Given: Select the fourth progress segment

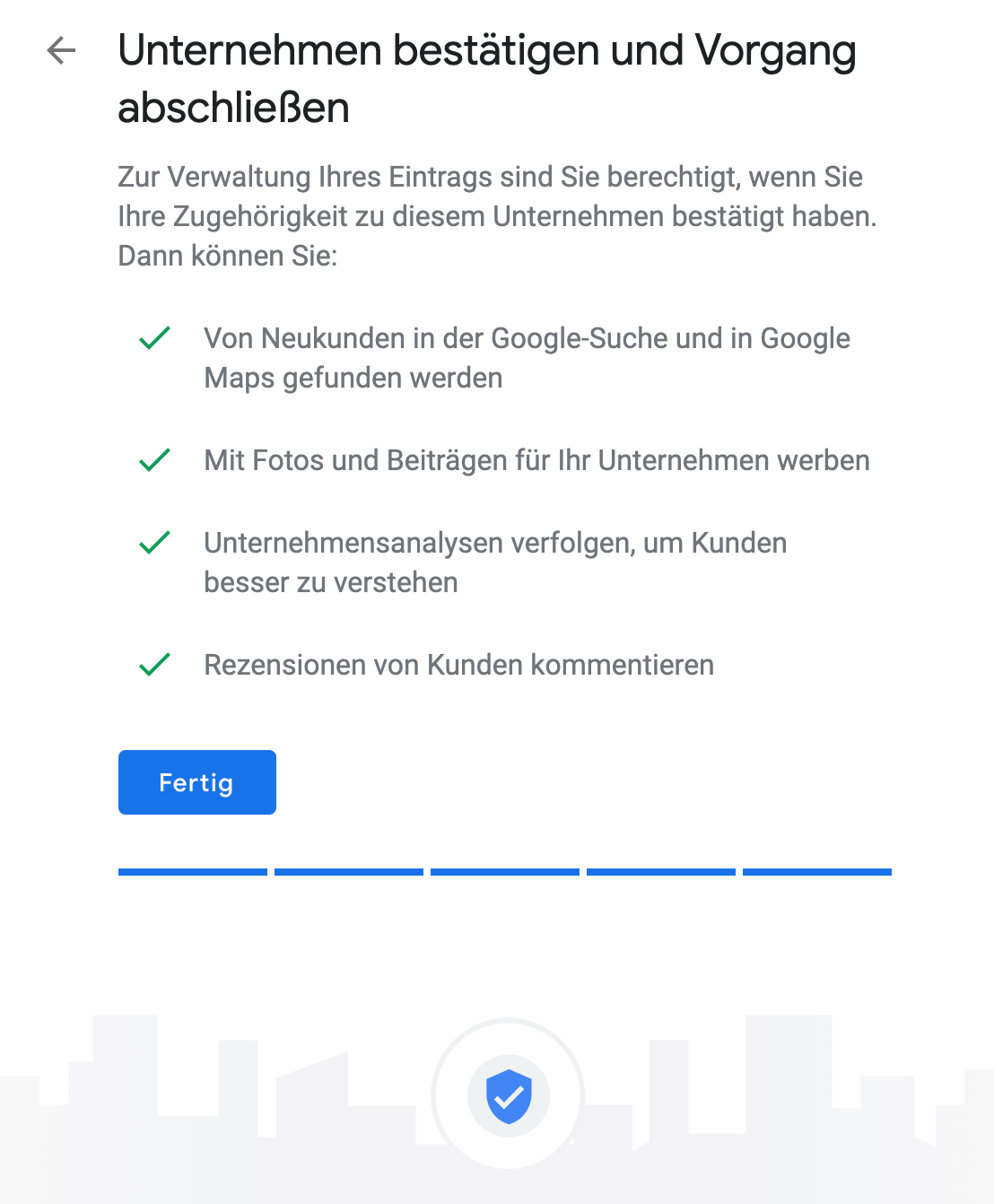Looking at the screenshot, I should point(661,870).
